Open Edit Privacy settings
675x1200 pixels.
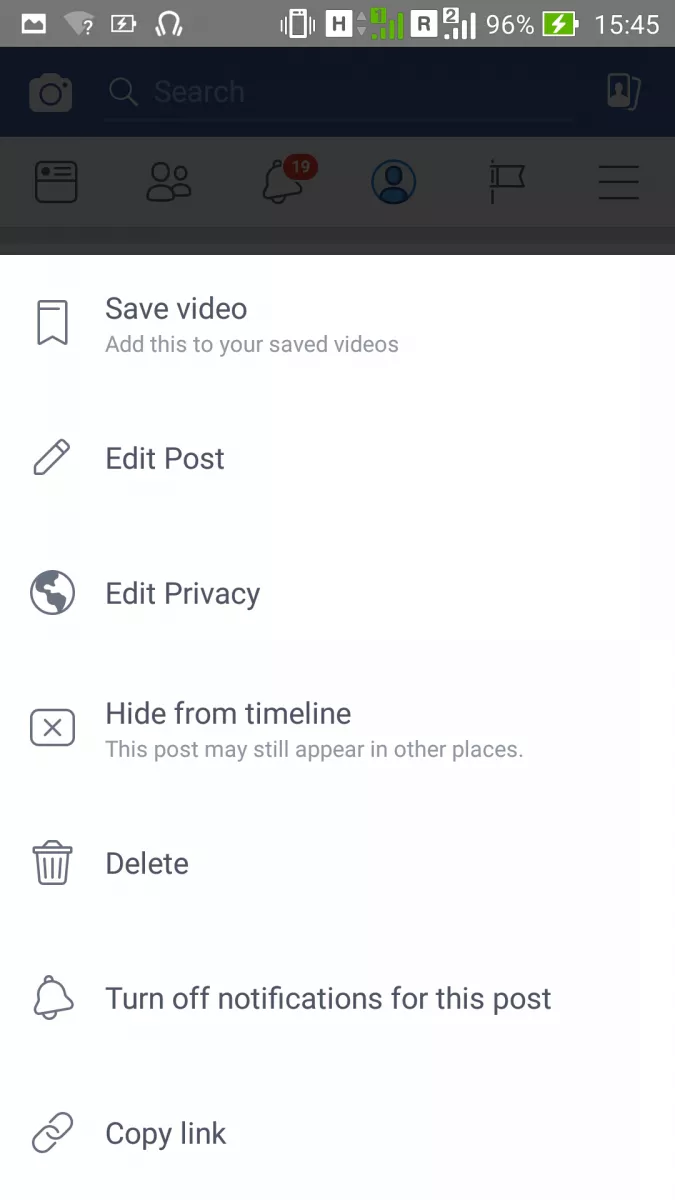coord(337,594)
